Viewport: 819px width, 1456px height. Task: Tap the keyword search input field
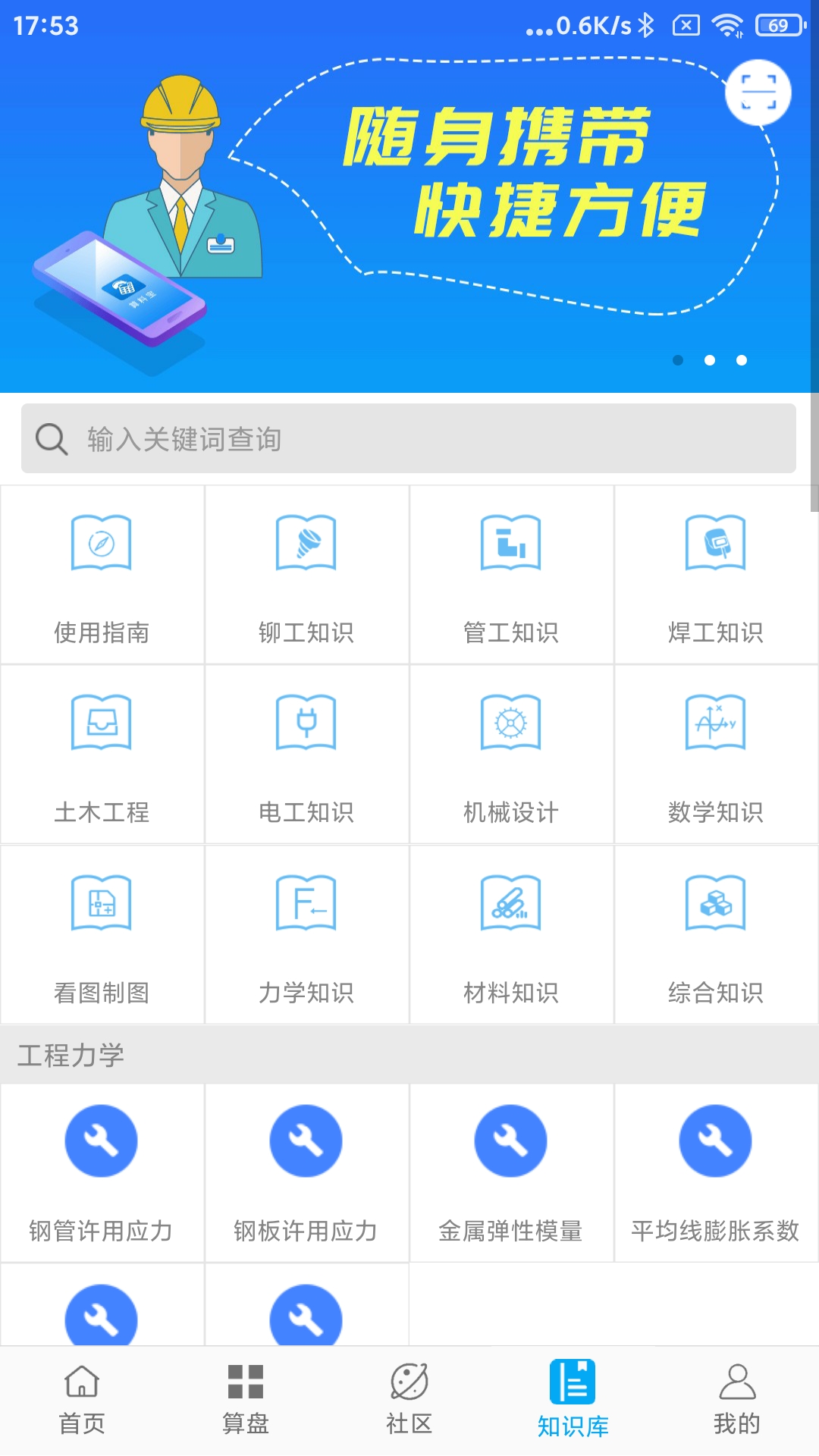(409, 438)
